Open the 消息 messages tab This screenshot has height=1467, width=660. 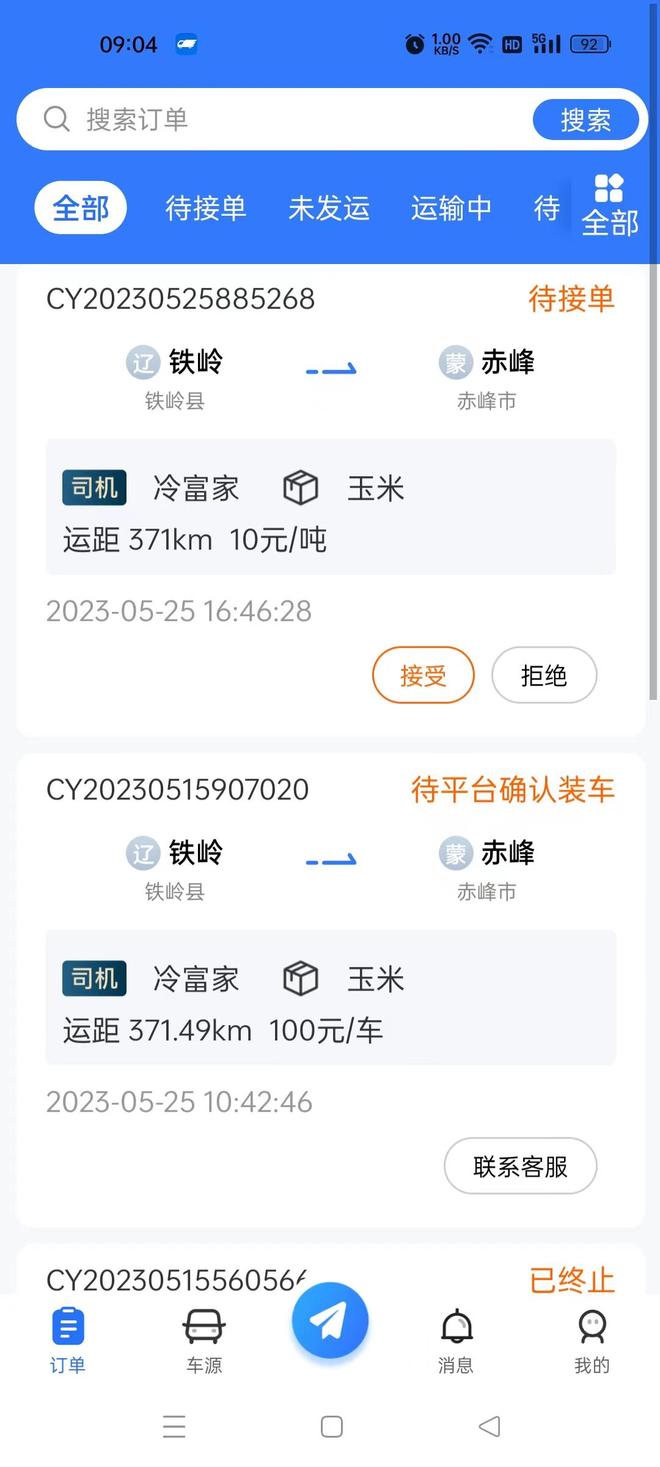[x=456, y=1341]
